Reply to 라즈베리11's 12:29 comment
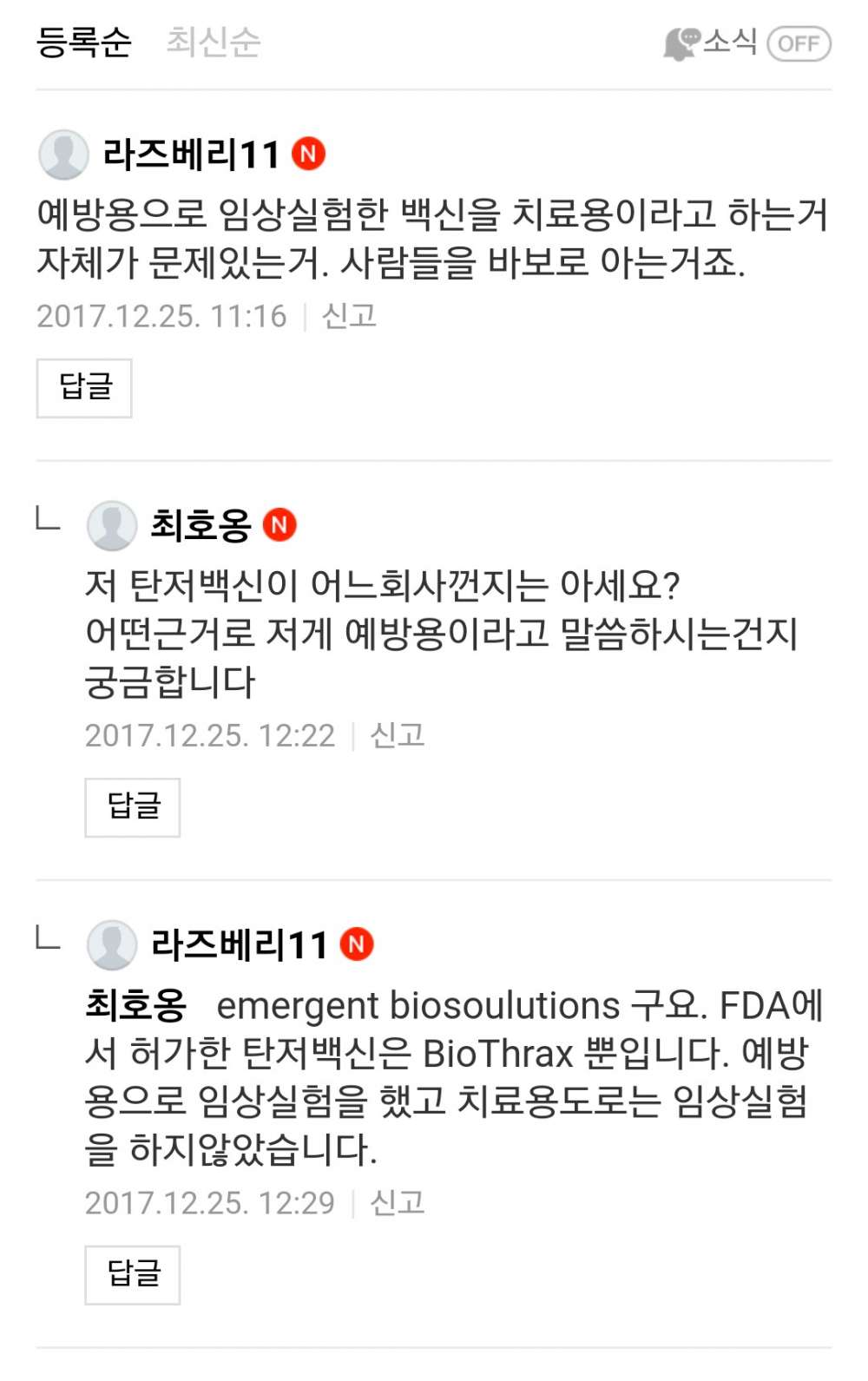Viewport: 868px width, 1381px height. coord(133,1274)
